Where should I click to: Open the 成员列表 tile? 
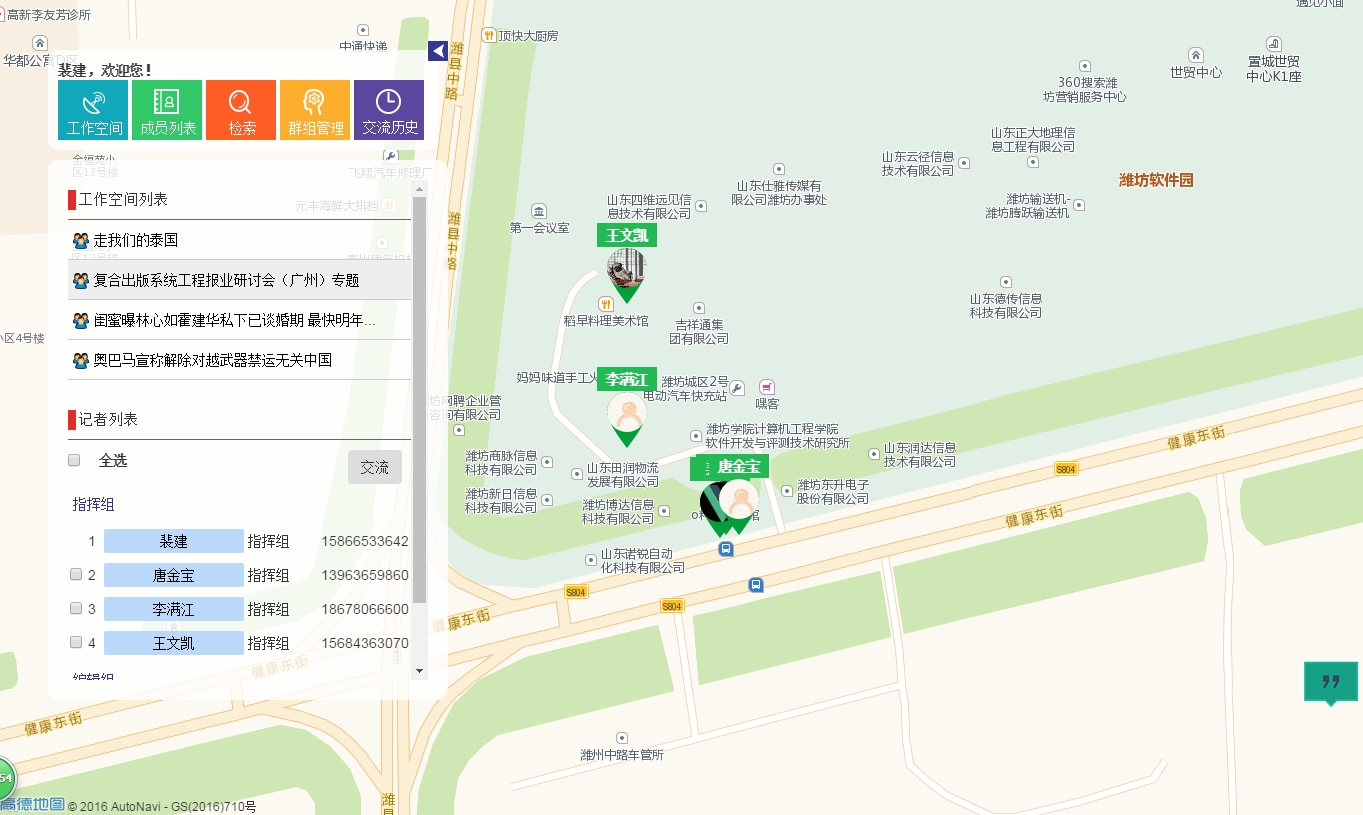tap(167, 110)
